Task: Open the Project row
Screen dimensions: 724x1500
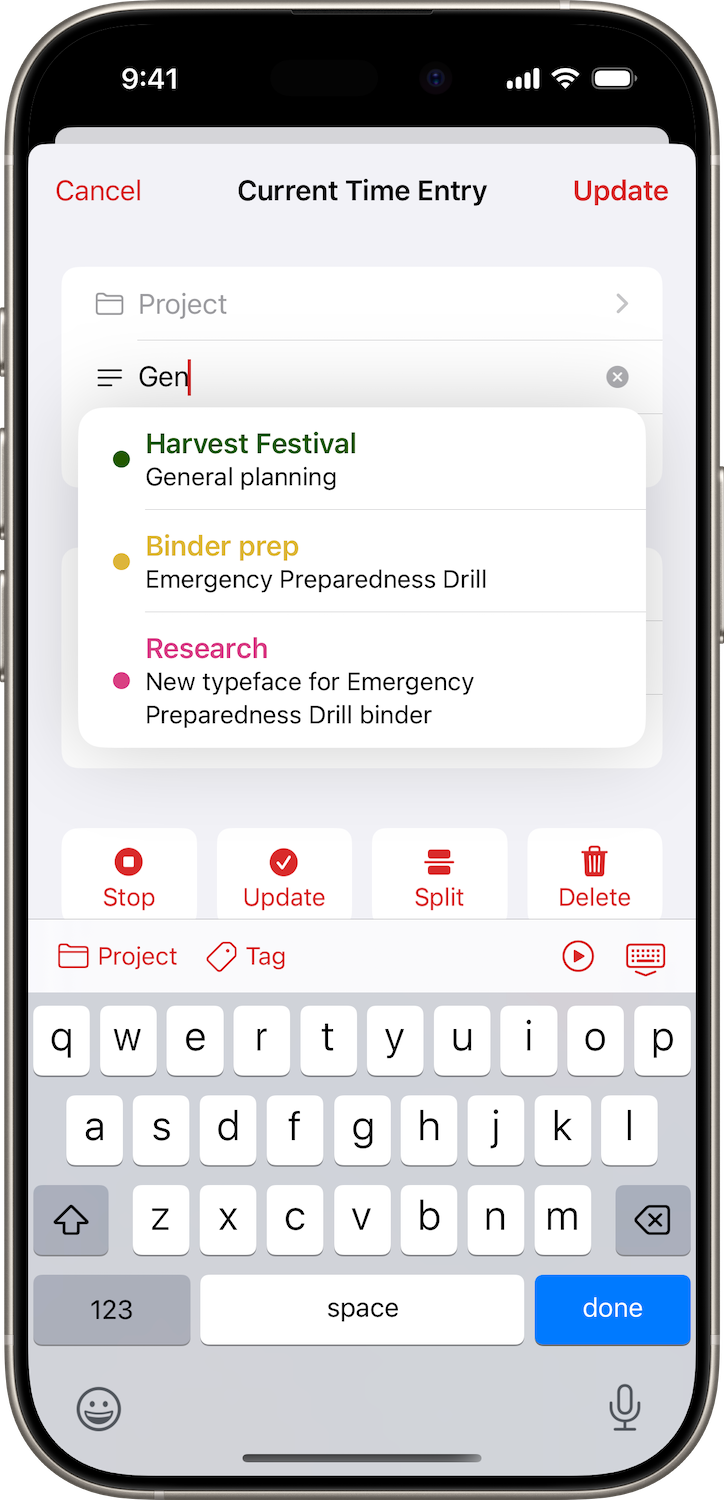Action: pos(361,304)
